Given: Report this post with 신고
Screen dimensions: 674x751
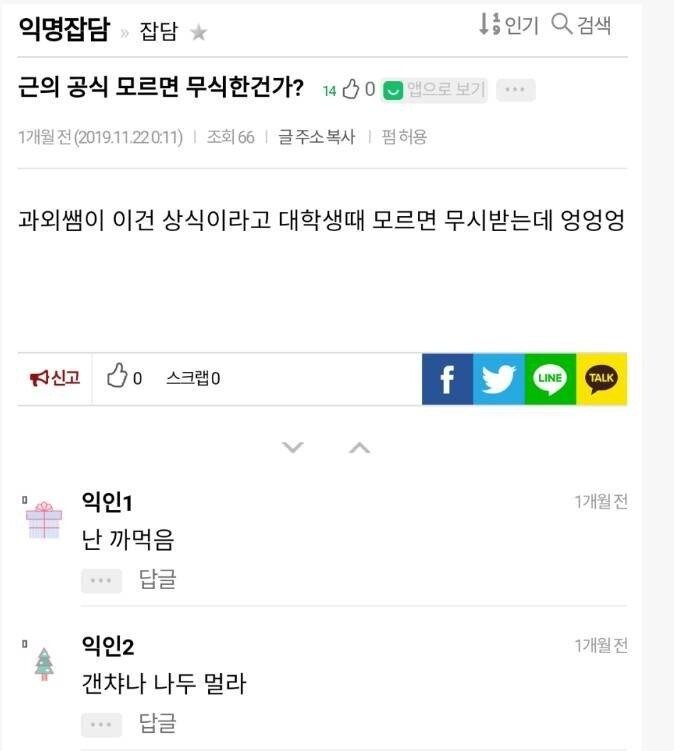Looking at the screenshot, I should pyautogui.click(x=55, y=378).
